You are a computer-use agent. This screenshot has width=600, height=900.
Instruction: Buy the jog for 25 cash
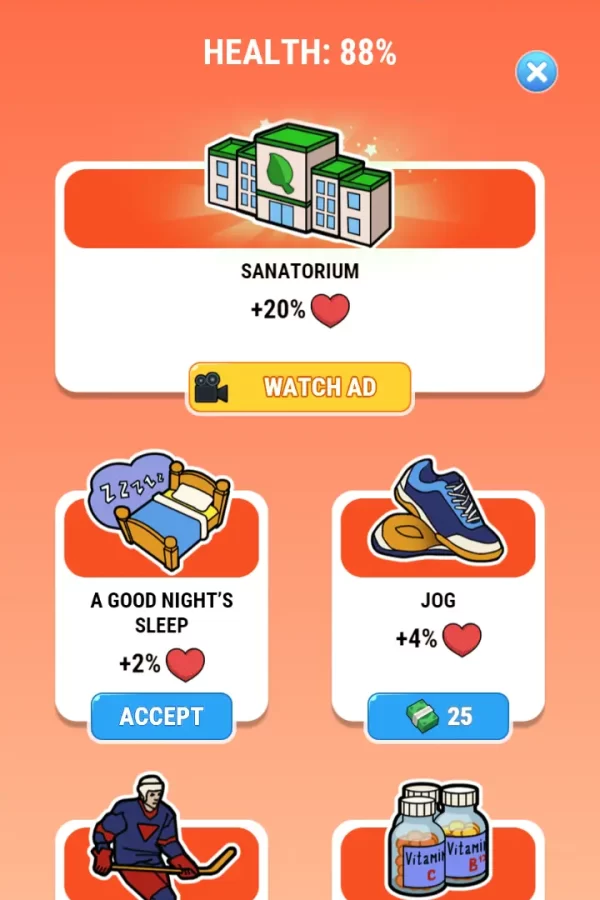click(x=438, y=716)
